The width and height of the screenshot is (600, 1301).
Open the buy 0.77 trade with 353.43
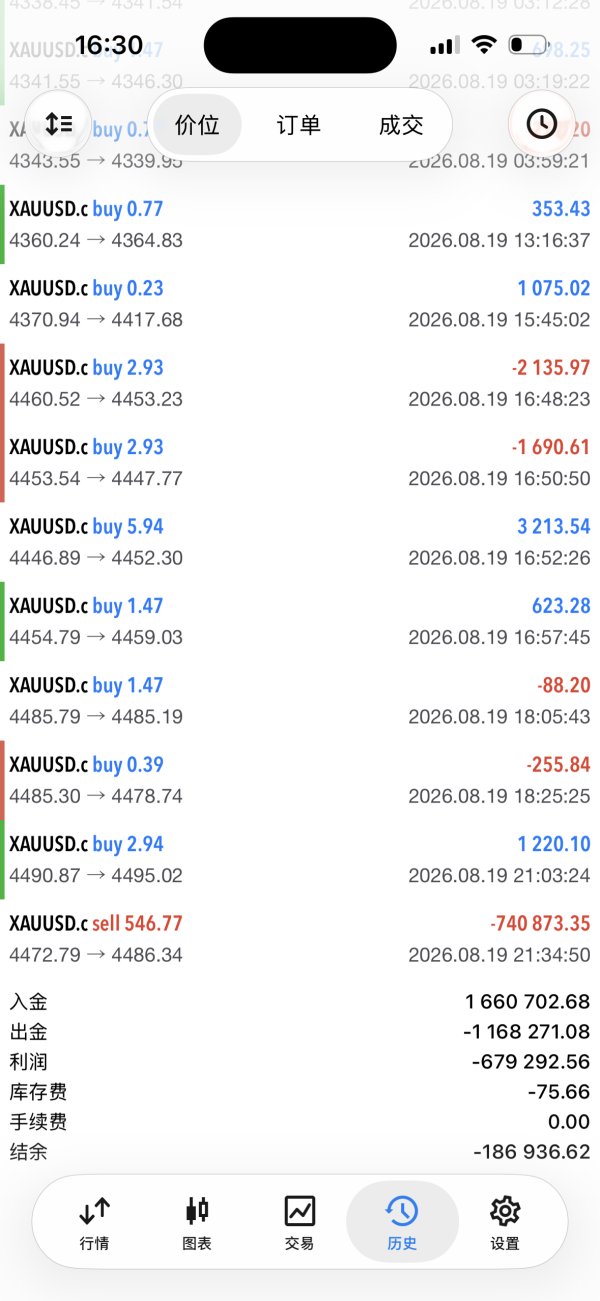[300, 224]
